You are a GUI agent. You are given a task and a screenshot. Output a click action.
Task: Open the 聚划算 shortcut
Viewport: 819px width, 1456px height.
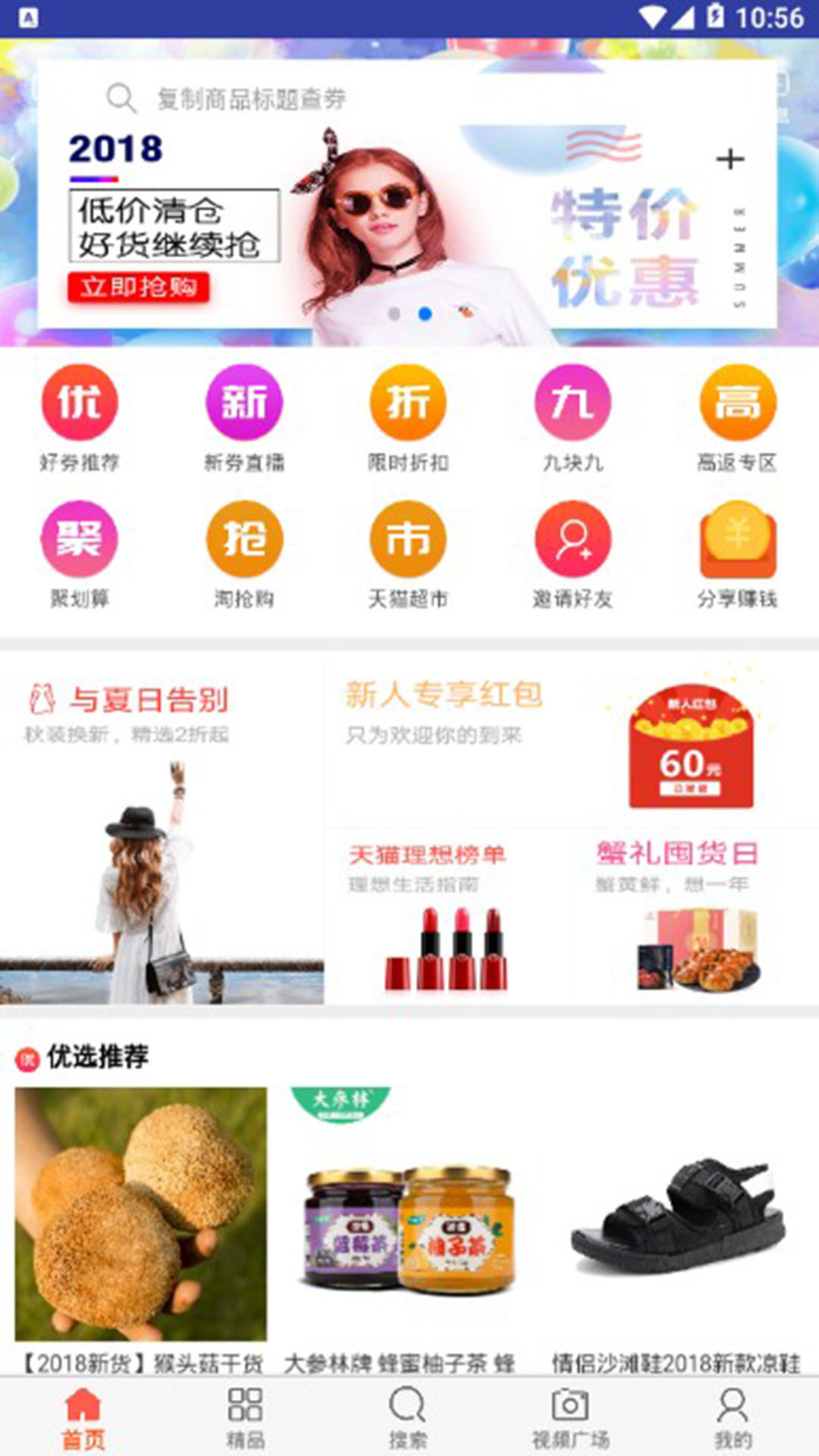tap(80, 552)
